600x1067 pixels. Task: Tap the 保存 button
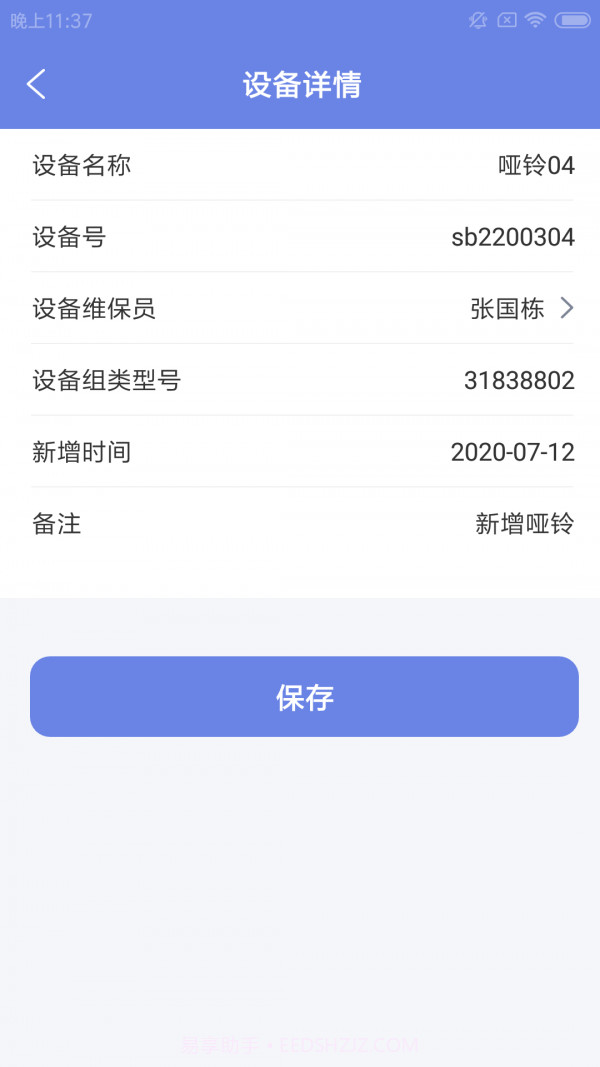click(304, 697)
